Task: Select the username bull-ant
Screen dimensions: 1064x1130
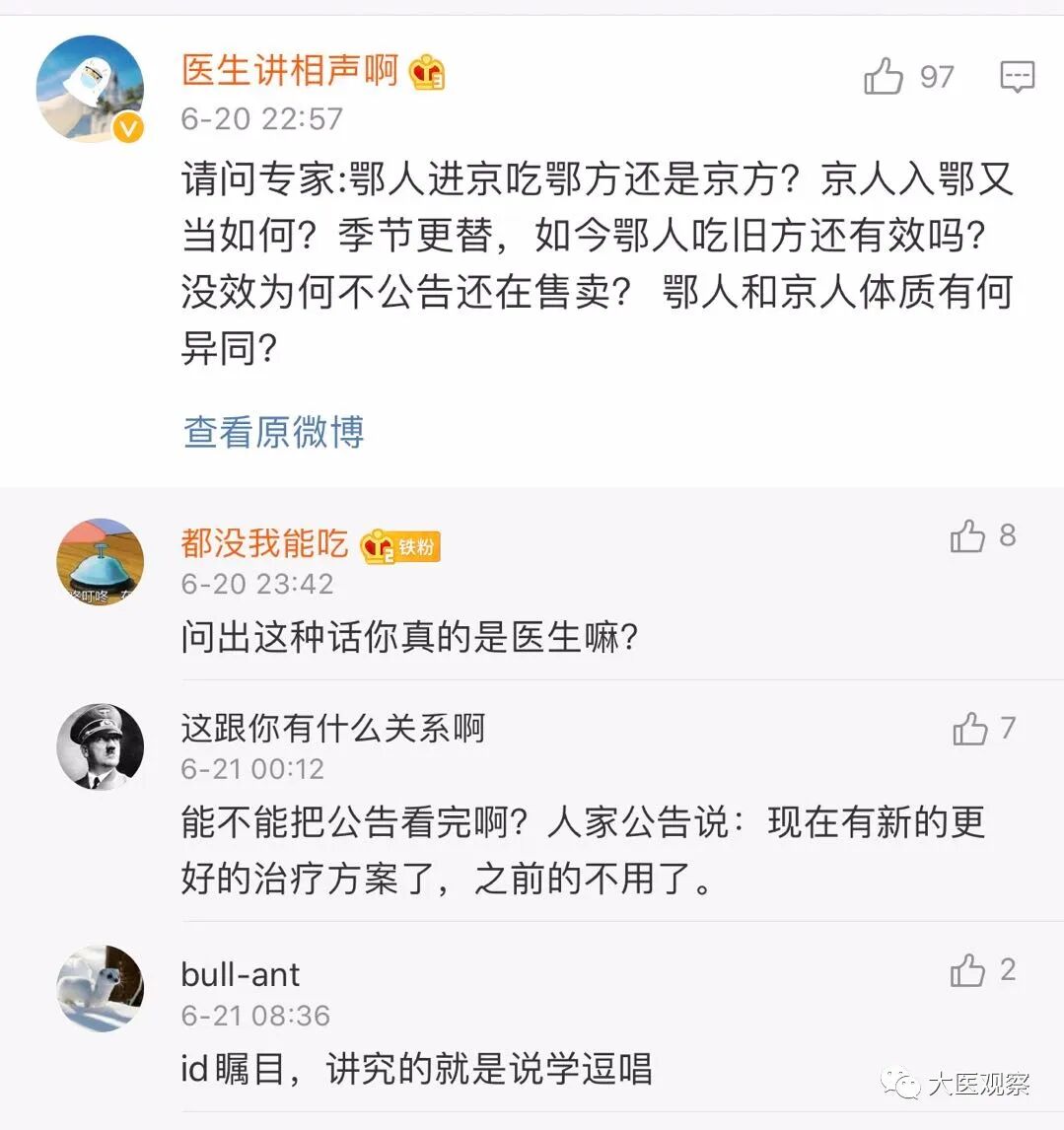Action: pos(241,974)
